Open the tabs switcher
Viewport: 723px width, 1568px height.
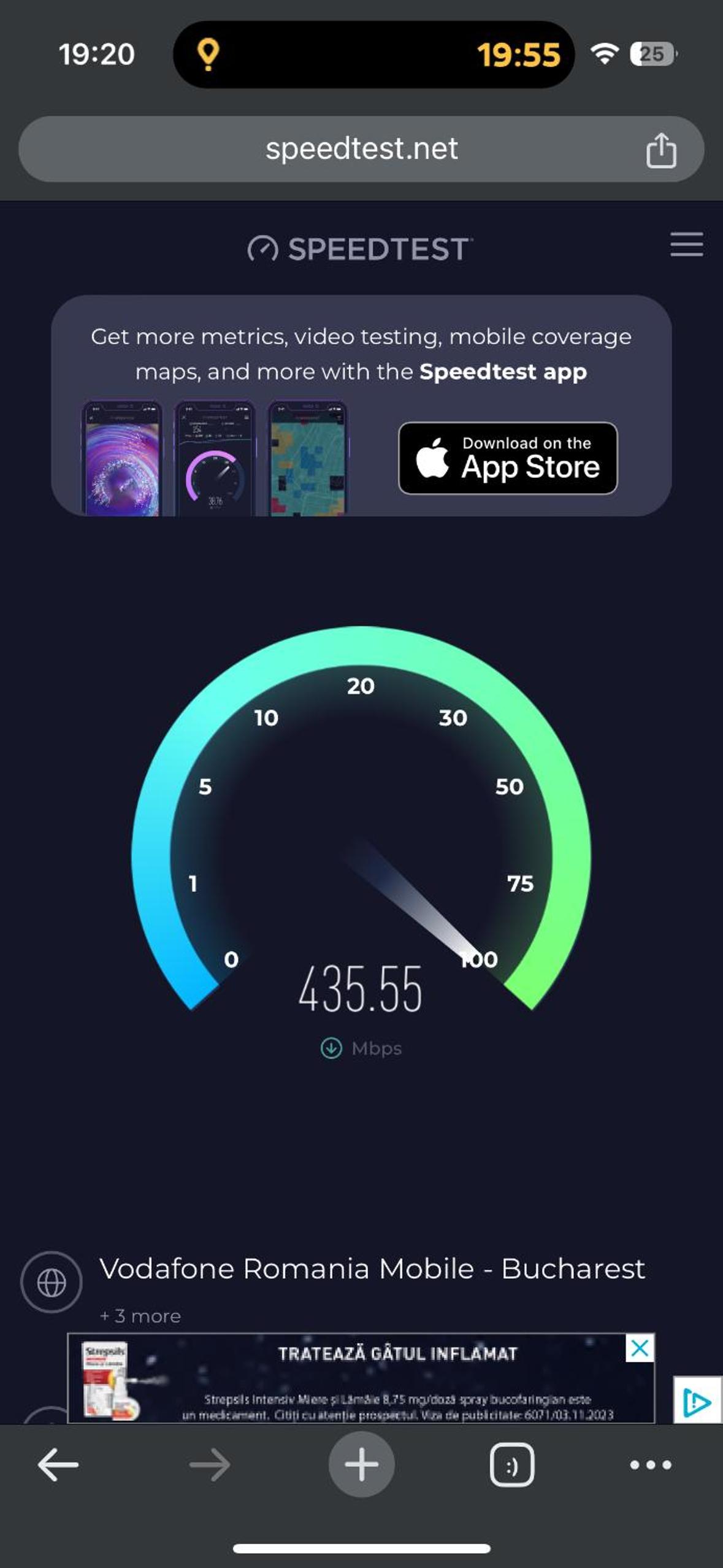pyautogui.click(x=511, y=1465)
